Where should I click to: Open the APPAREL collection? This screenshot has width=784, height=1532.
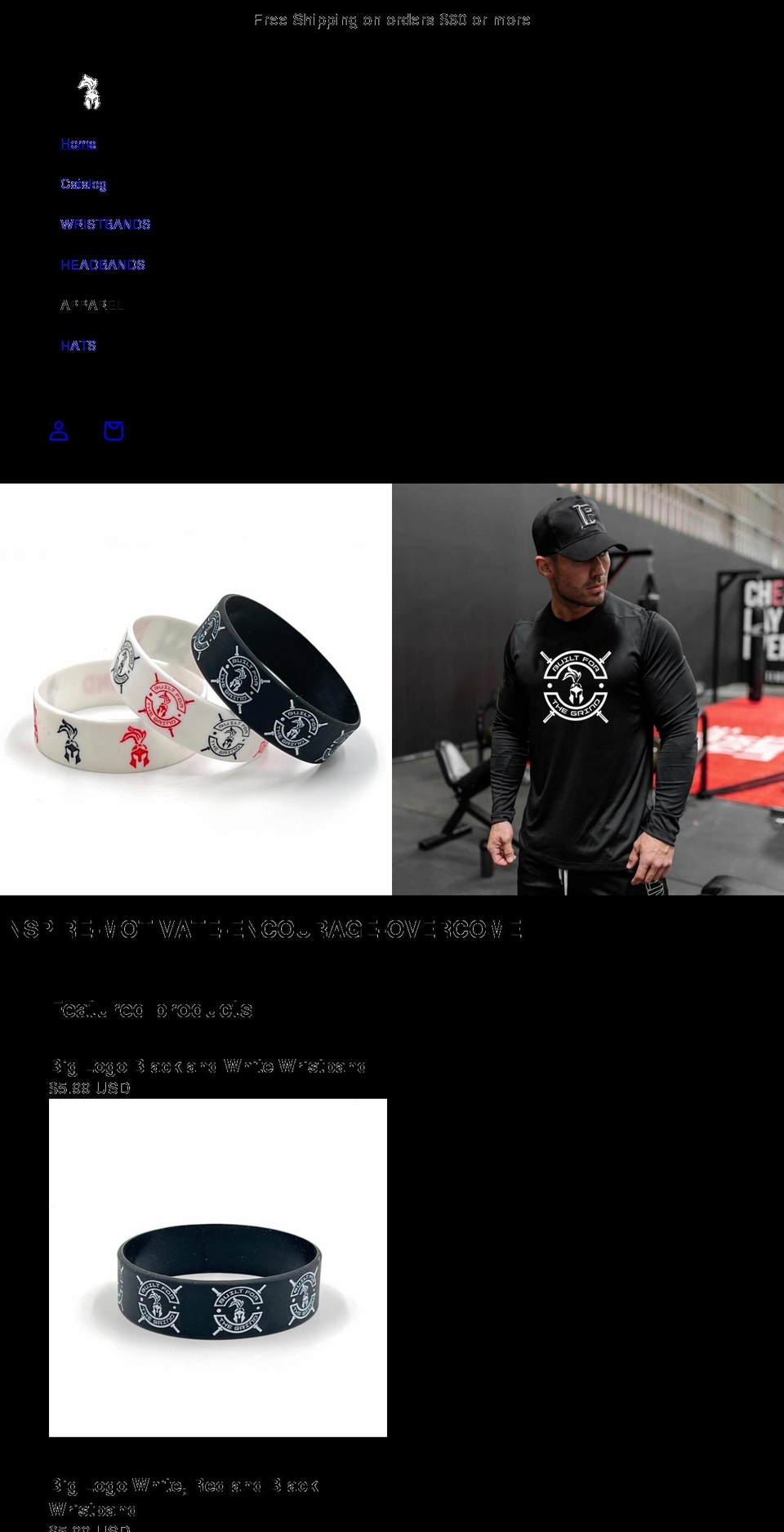point(92,305)
